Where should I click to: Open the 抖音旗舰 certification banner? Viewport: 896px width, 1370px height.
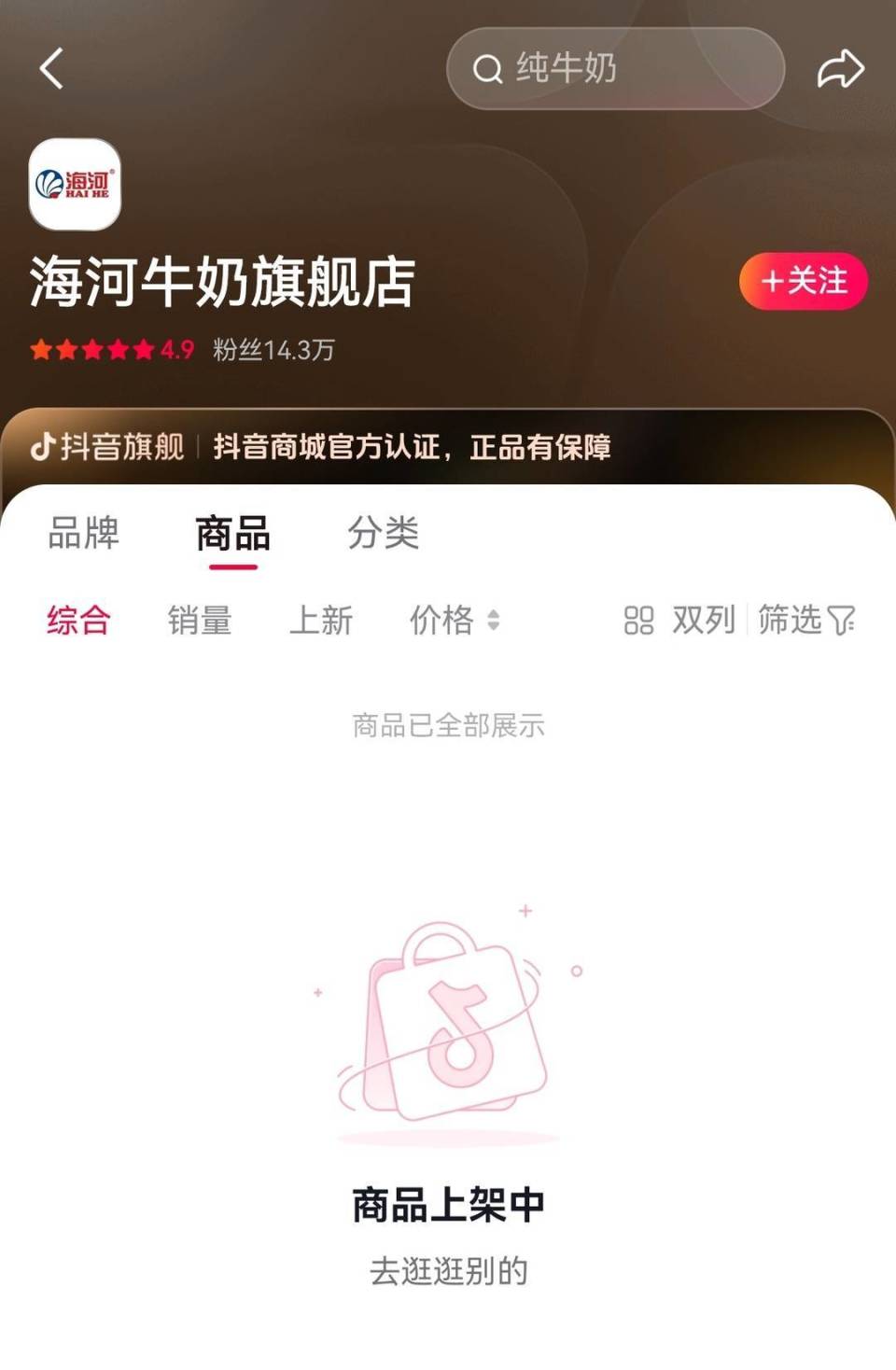[320, 447]
